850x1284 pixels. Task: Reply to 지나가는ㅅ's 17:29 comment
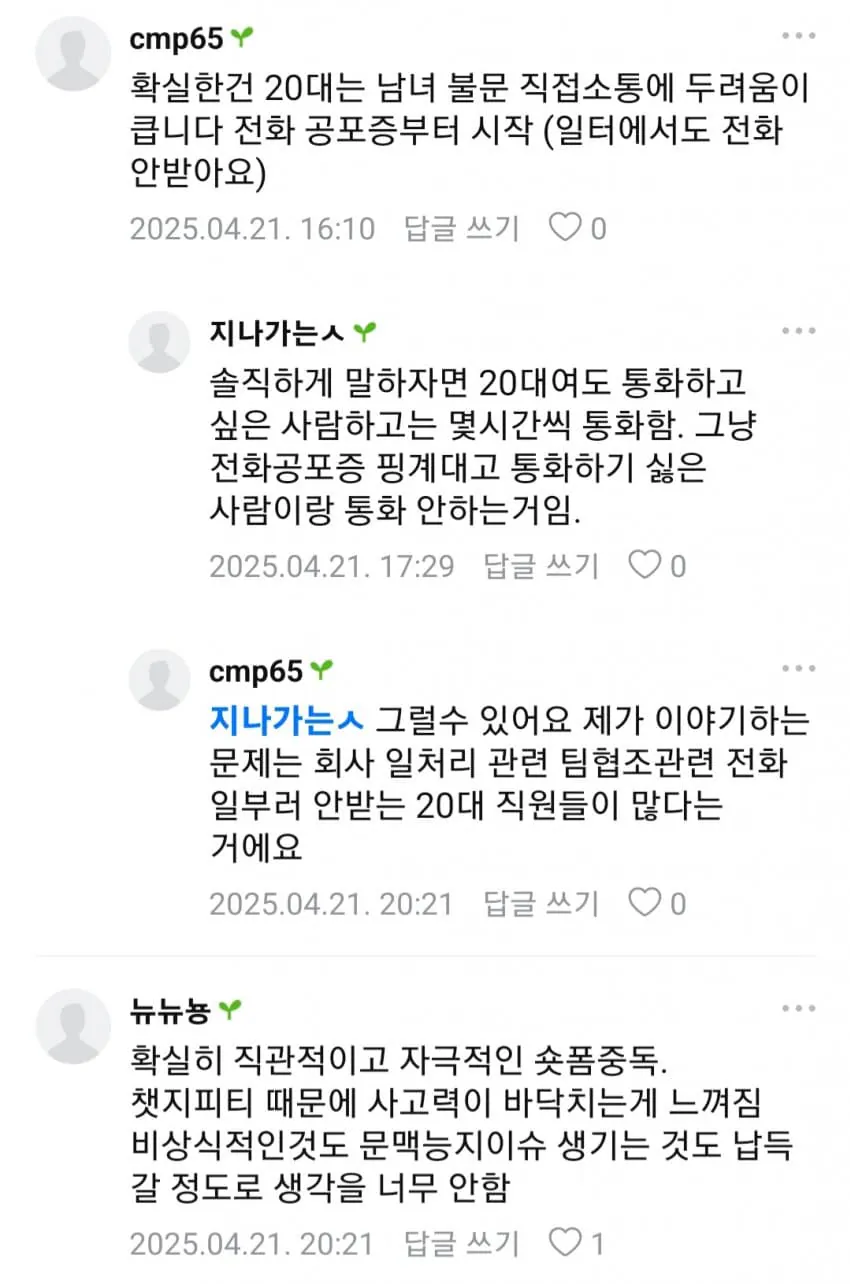pos(541,567)
